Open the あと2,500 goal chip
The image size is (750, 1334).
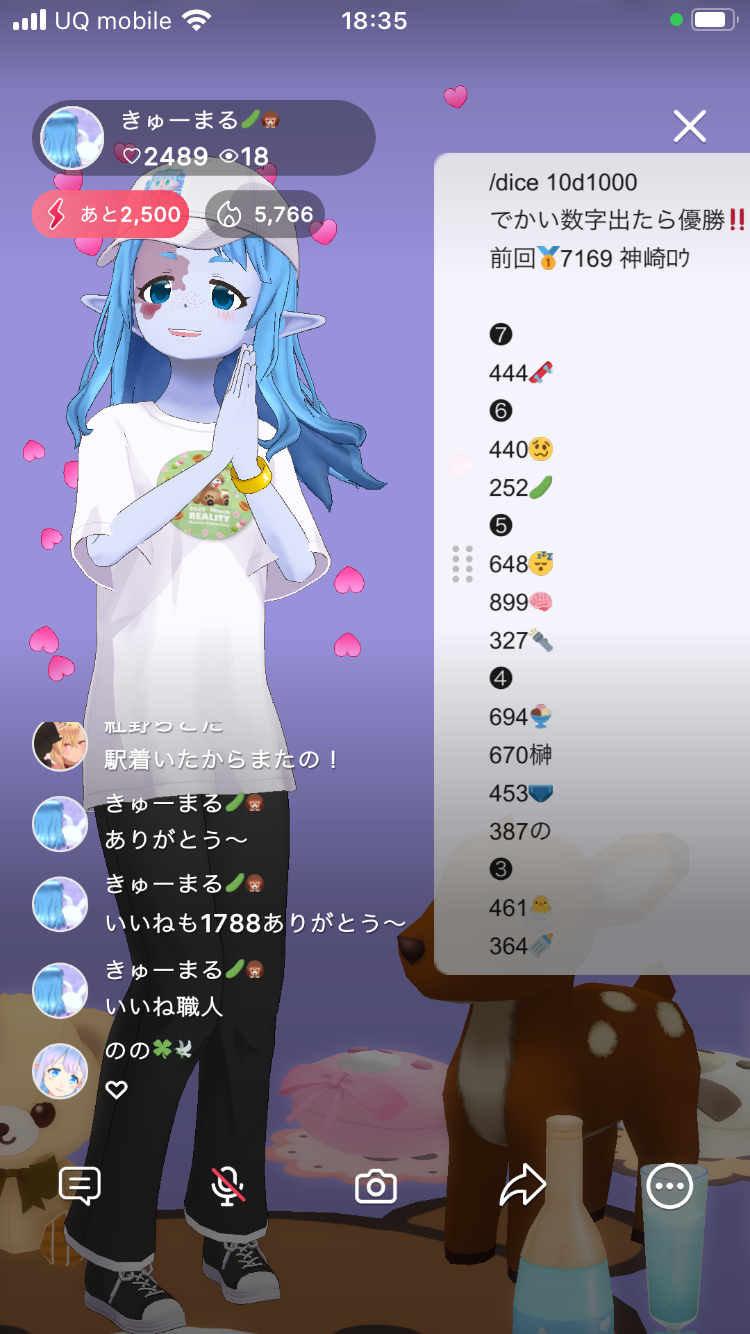coord(110,214)
